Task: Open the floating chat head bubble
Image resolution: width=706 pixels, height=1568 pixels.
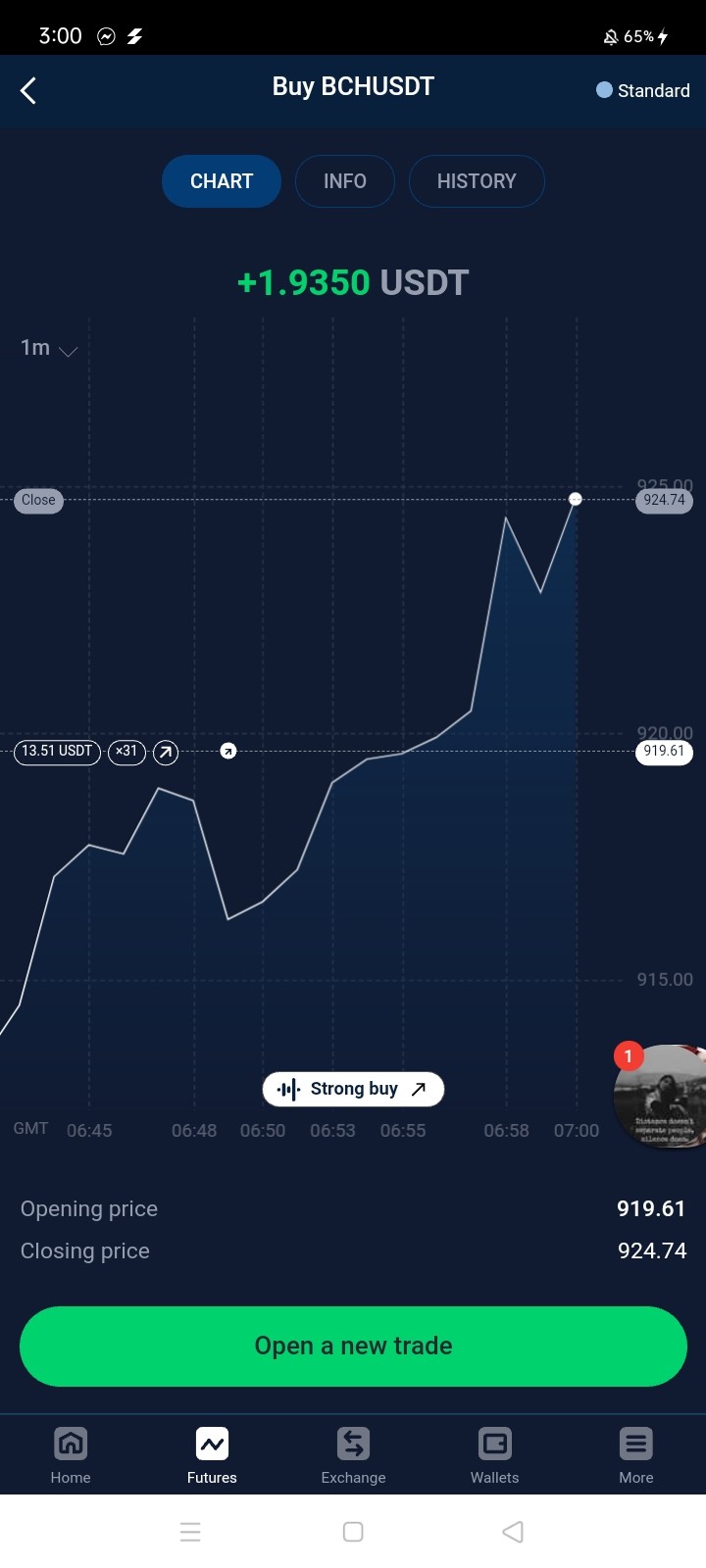Action: (659, 1096)
